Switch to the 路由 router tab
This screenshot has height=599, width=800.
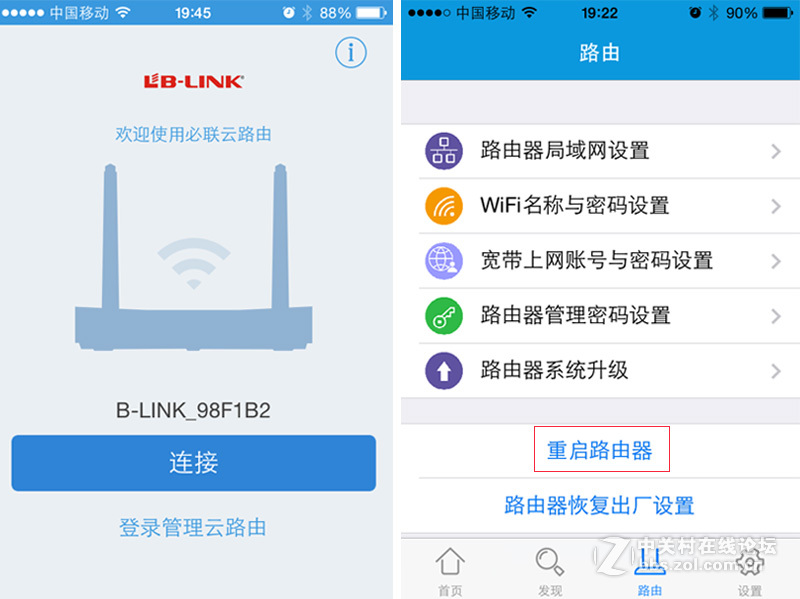649,571
